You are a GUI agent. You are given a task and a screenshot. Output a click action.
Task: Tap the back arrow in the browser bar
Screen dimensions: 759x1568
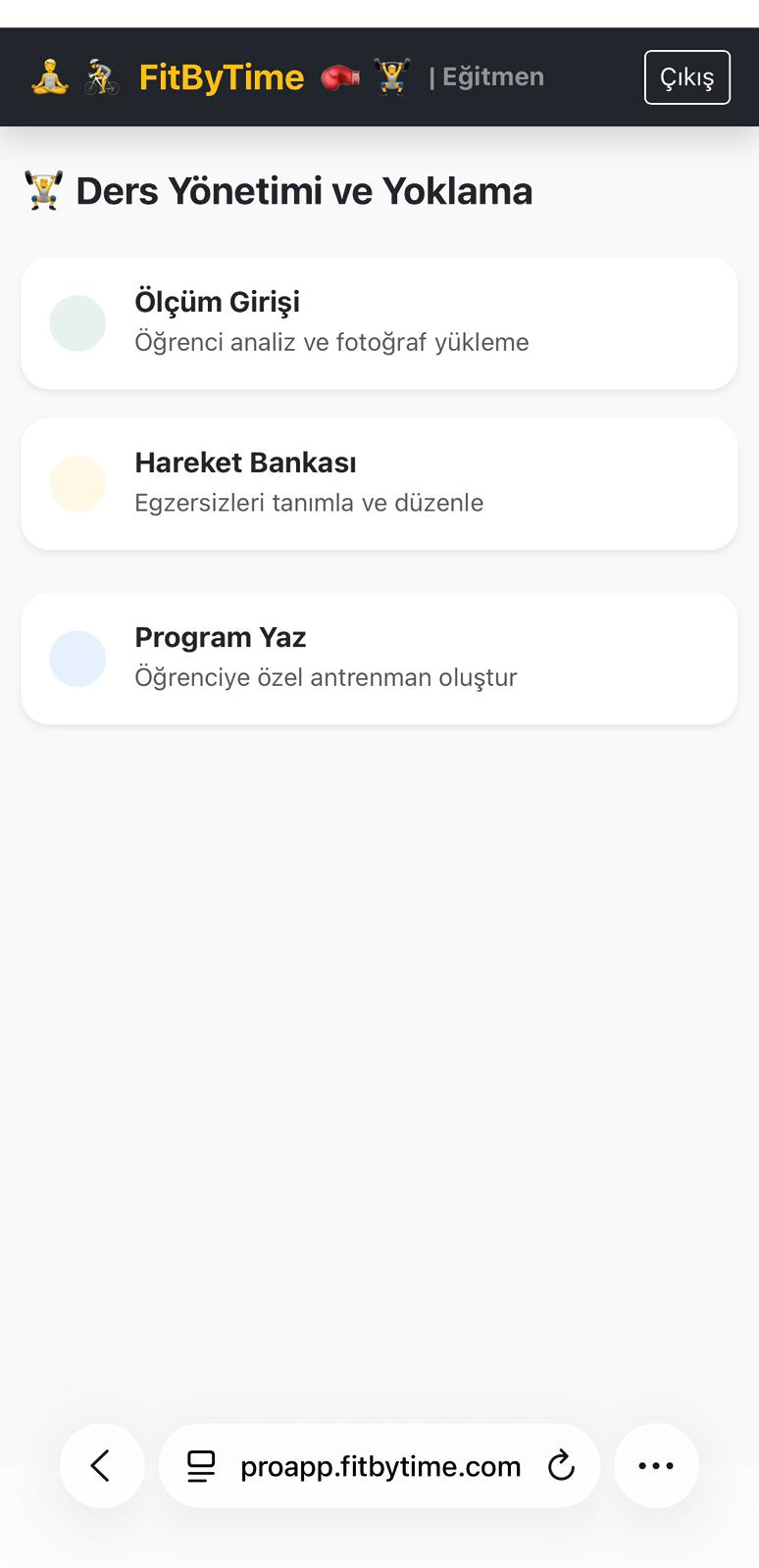pyautogui.click(x=102, y=1466)
